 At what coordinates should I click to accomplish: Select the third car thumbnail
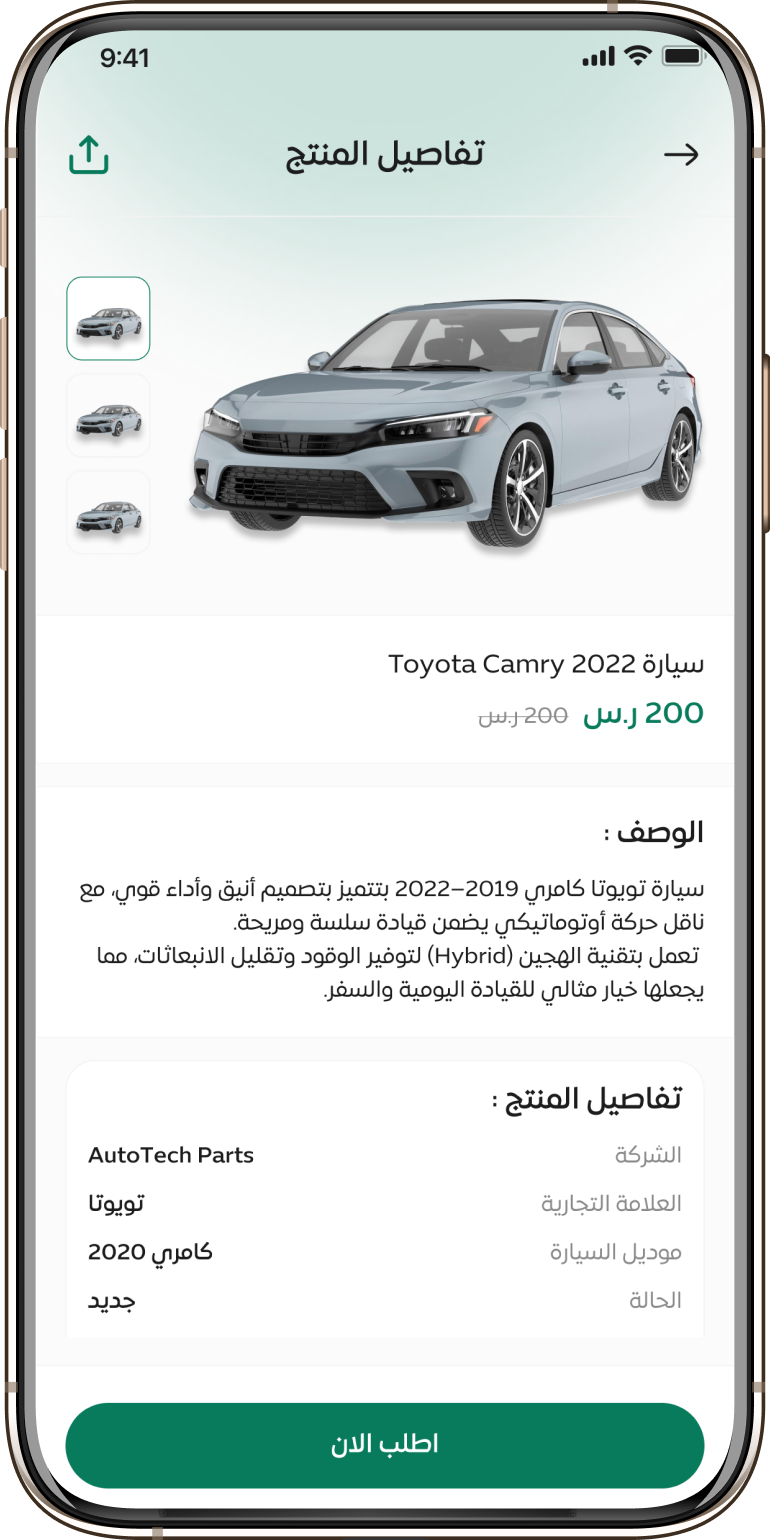pos(108,512)
